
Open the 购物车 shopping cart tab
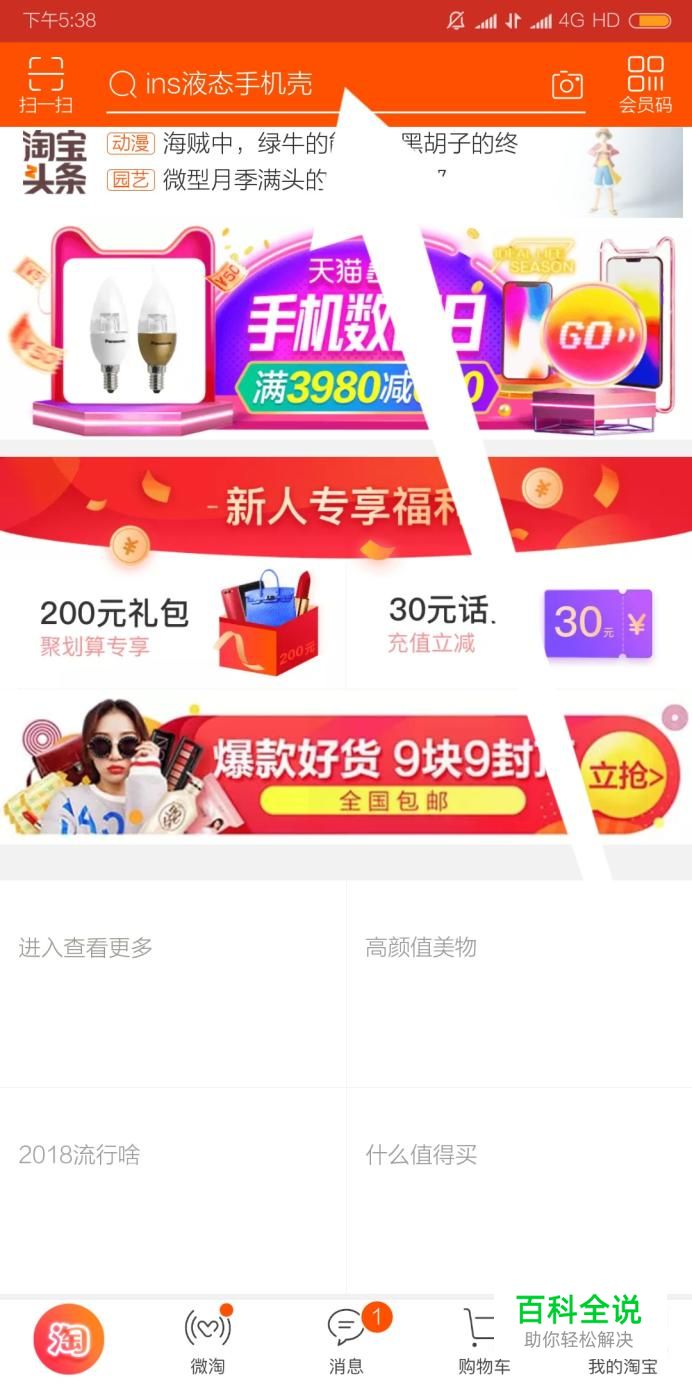(x=483, y=1342)
